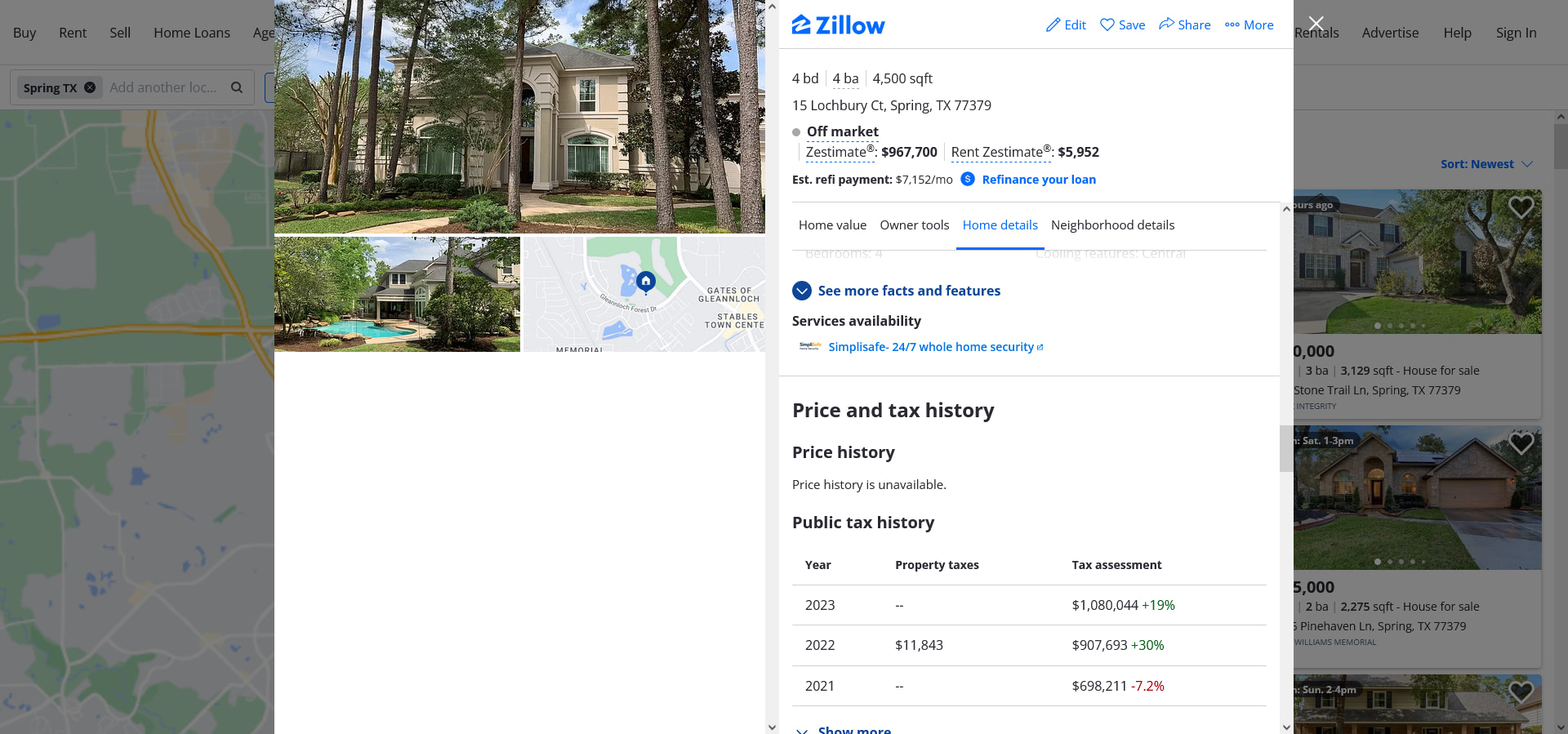Switch to the Owner tools tab
This screenshot has width=1568, height=734.
[x=914, y=225]
